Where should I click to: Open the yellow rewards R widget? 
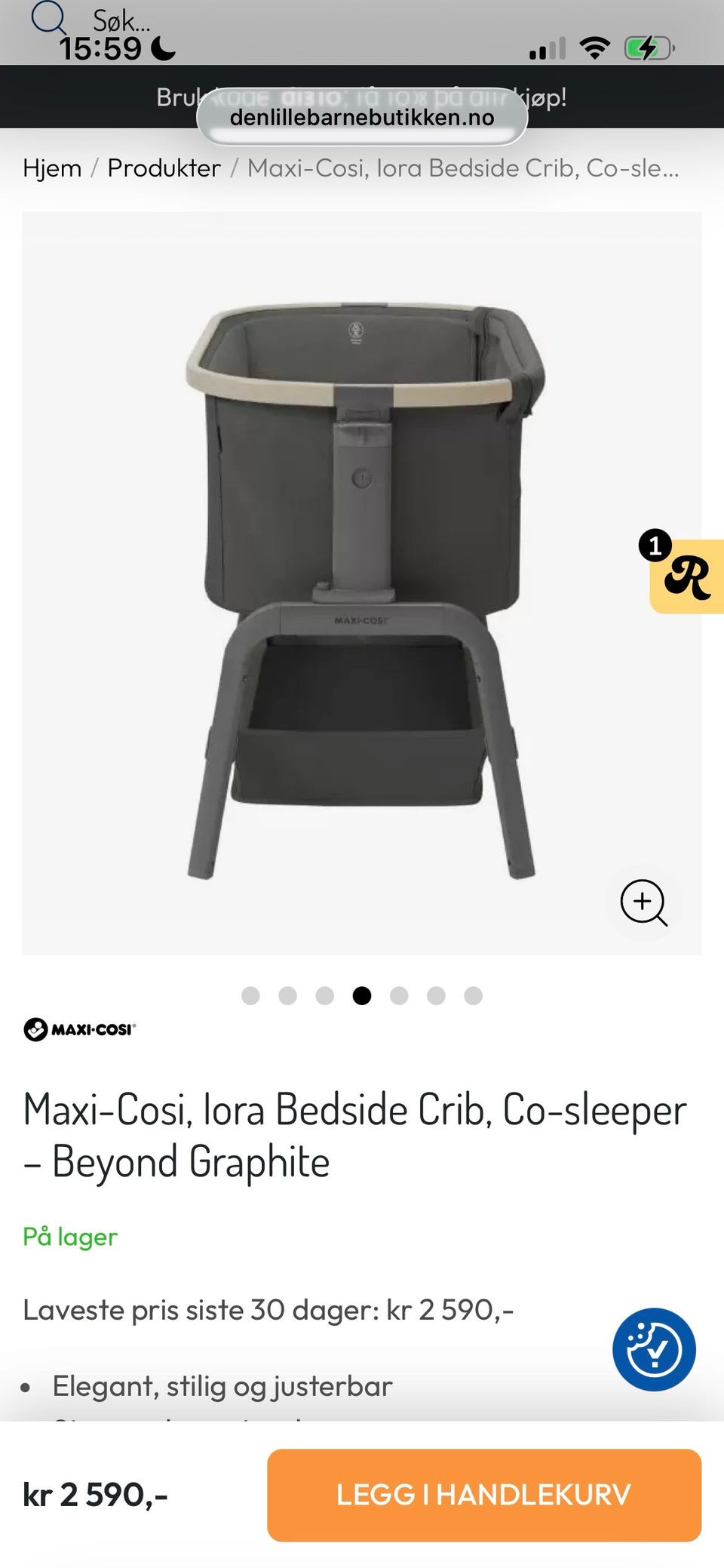686,577
